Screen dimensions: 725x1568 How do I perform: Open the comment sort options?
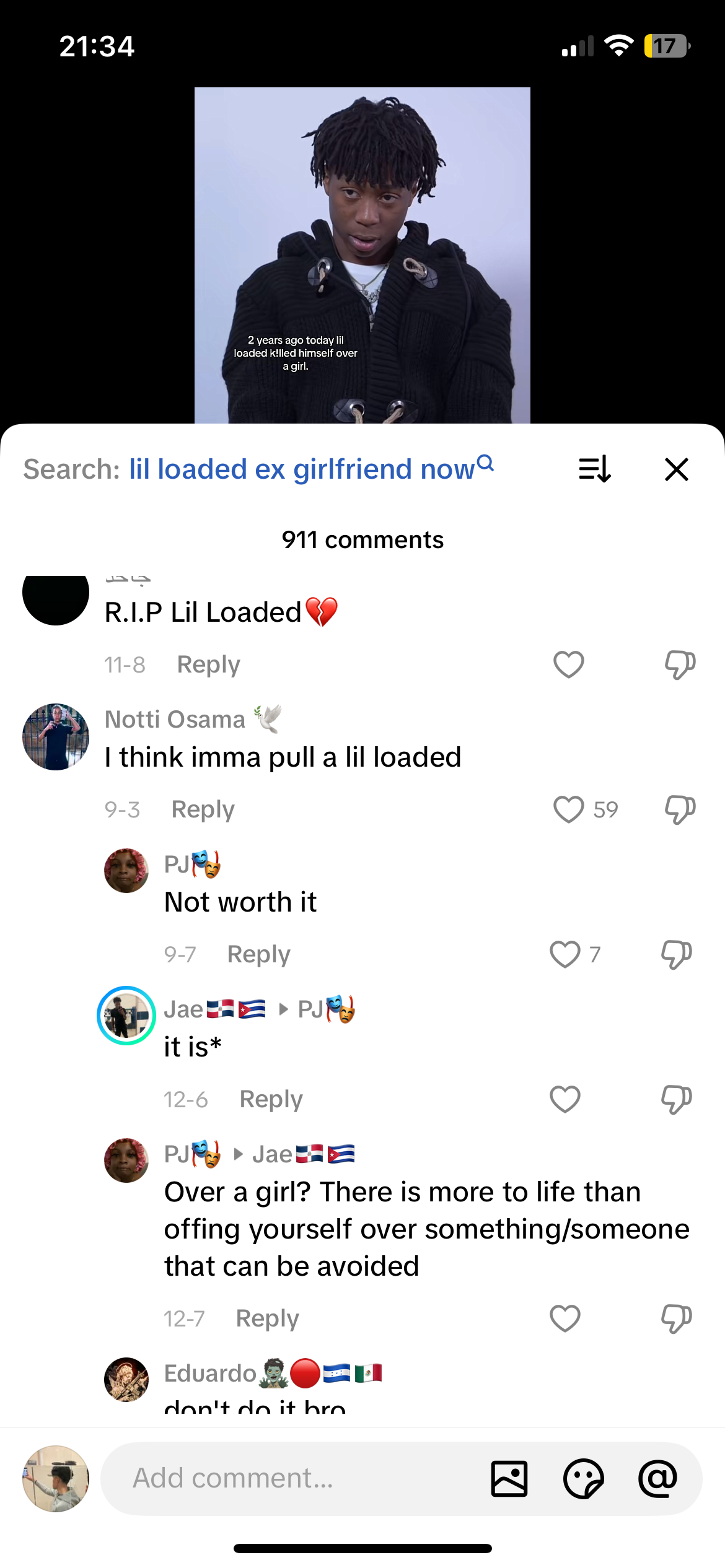pyautogui.click(x=595, y=469)
